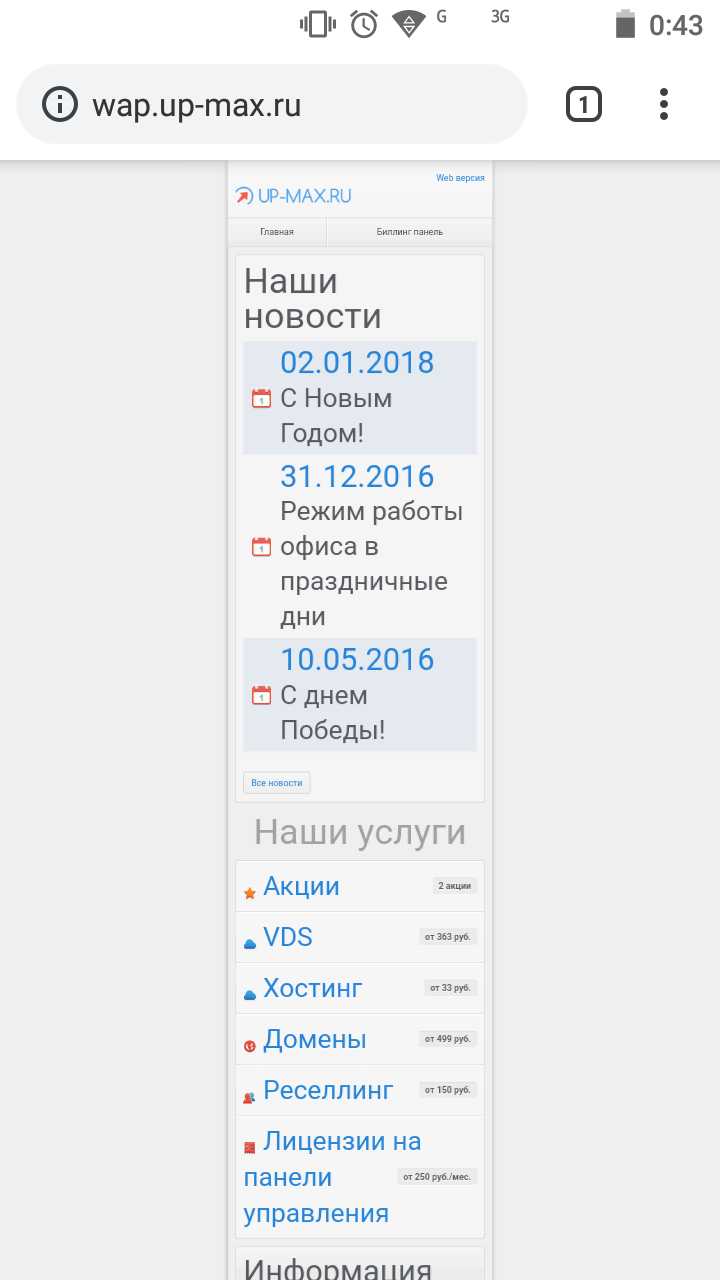
Task: Open the Акции service row
Action: coord(301,887)
